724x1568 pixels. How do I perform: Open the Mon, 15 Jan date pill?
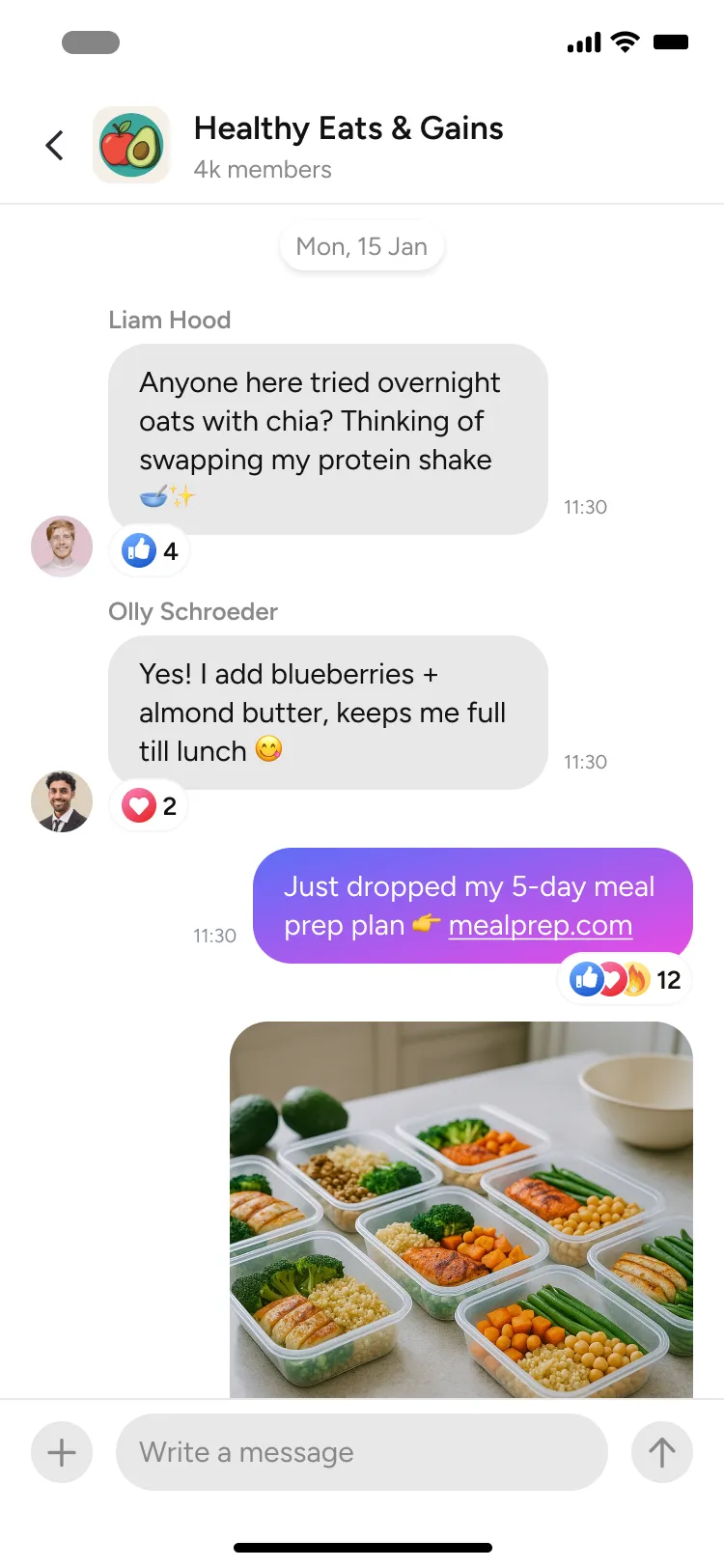click(x=361, y=246)
